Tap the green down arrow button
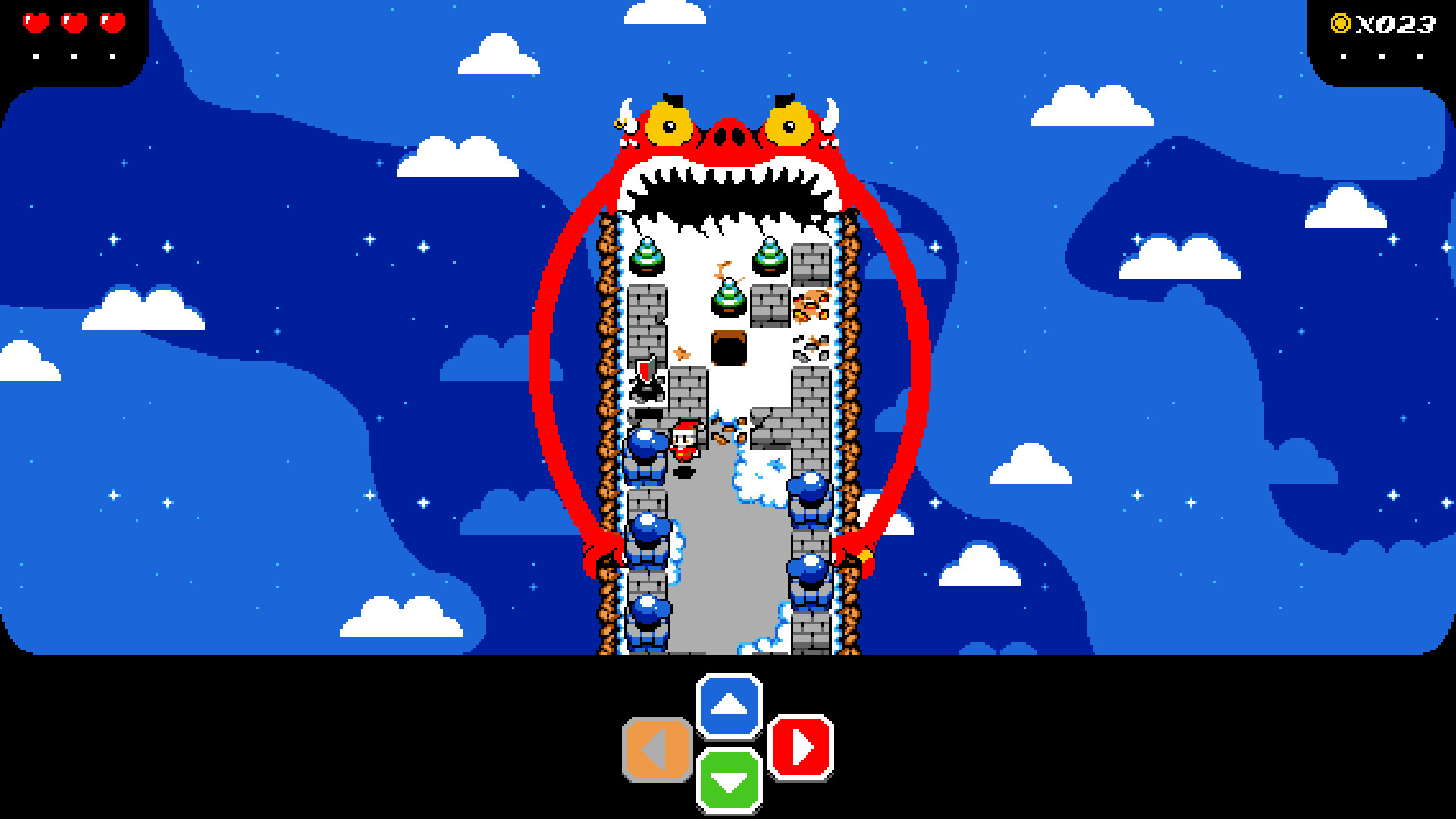Screen dimensions: 1456x819 click(x=729, y=781)
